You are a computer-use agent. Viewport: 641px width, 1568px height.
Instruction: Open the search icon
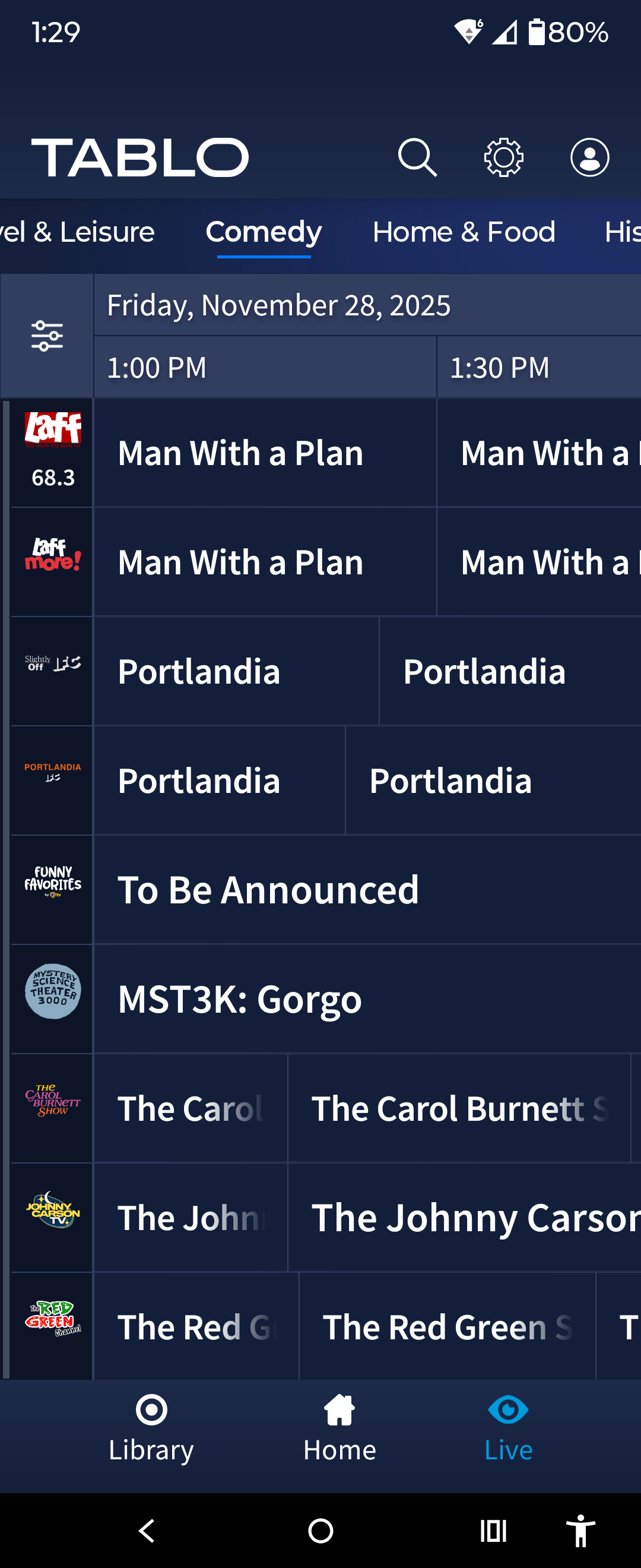(417, 157)
